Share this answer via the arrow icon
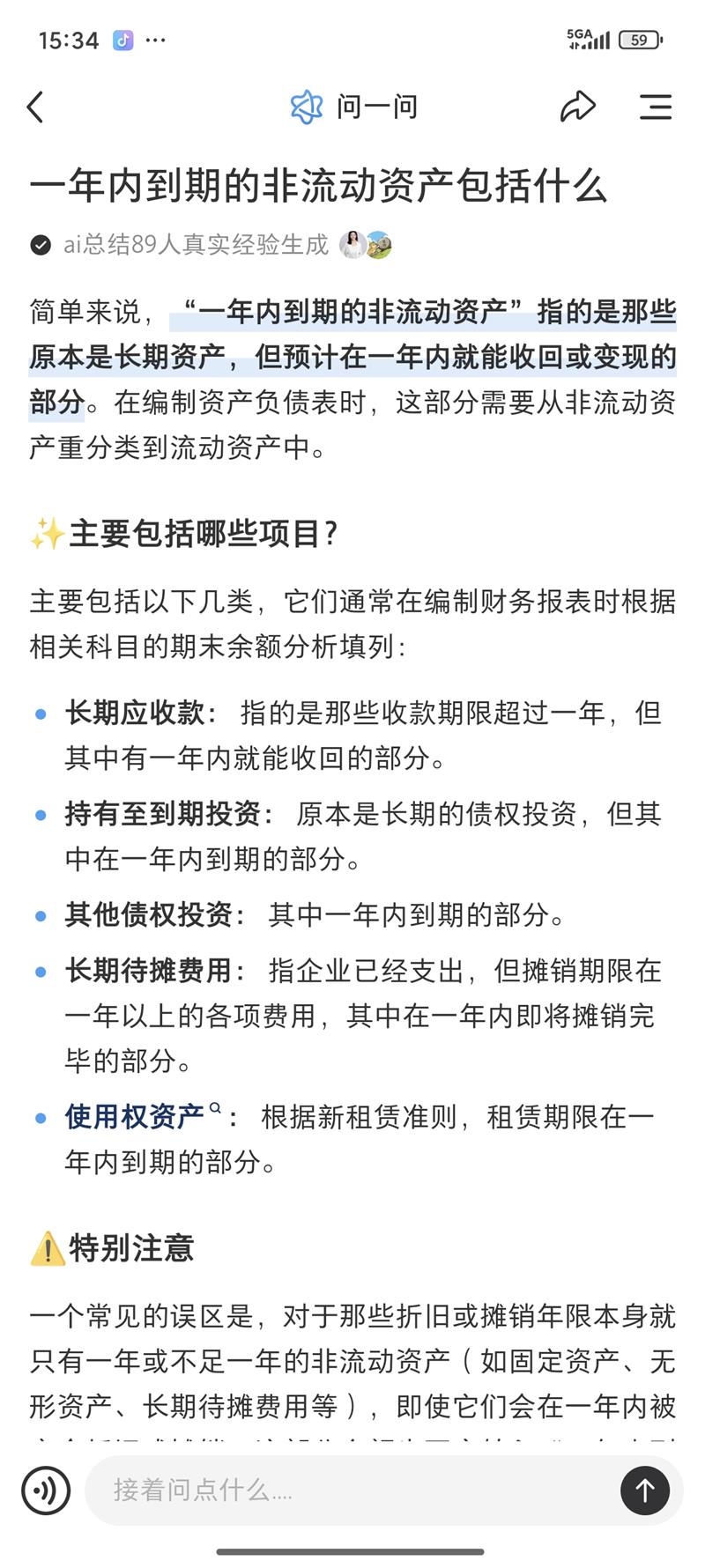 (578, 107)
